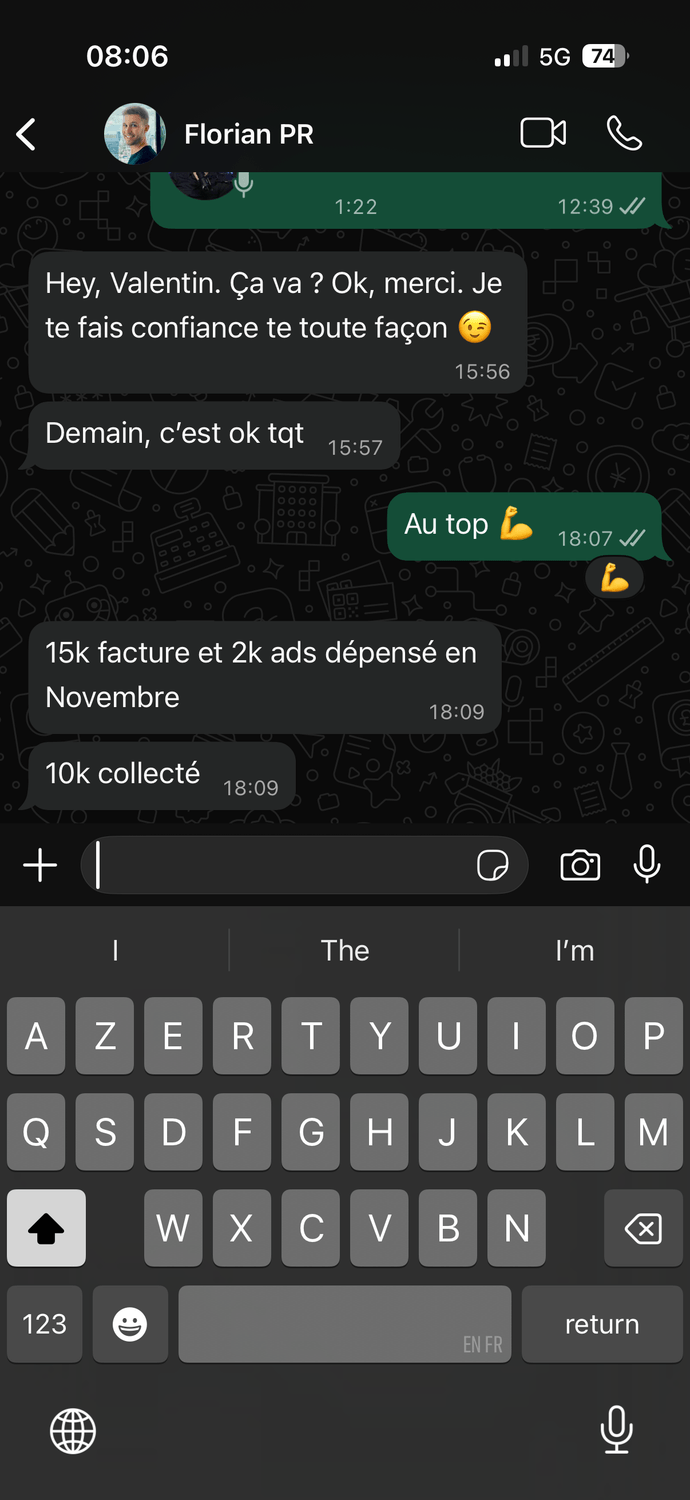Start a voice call with Florian PR

pyautogui.click(x=624, y=133)
